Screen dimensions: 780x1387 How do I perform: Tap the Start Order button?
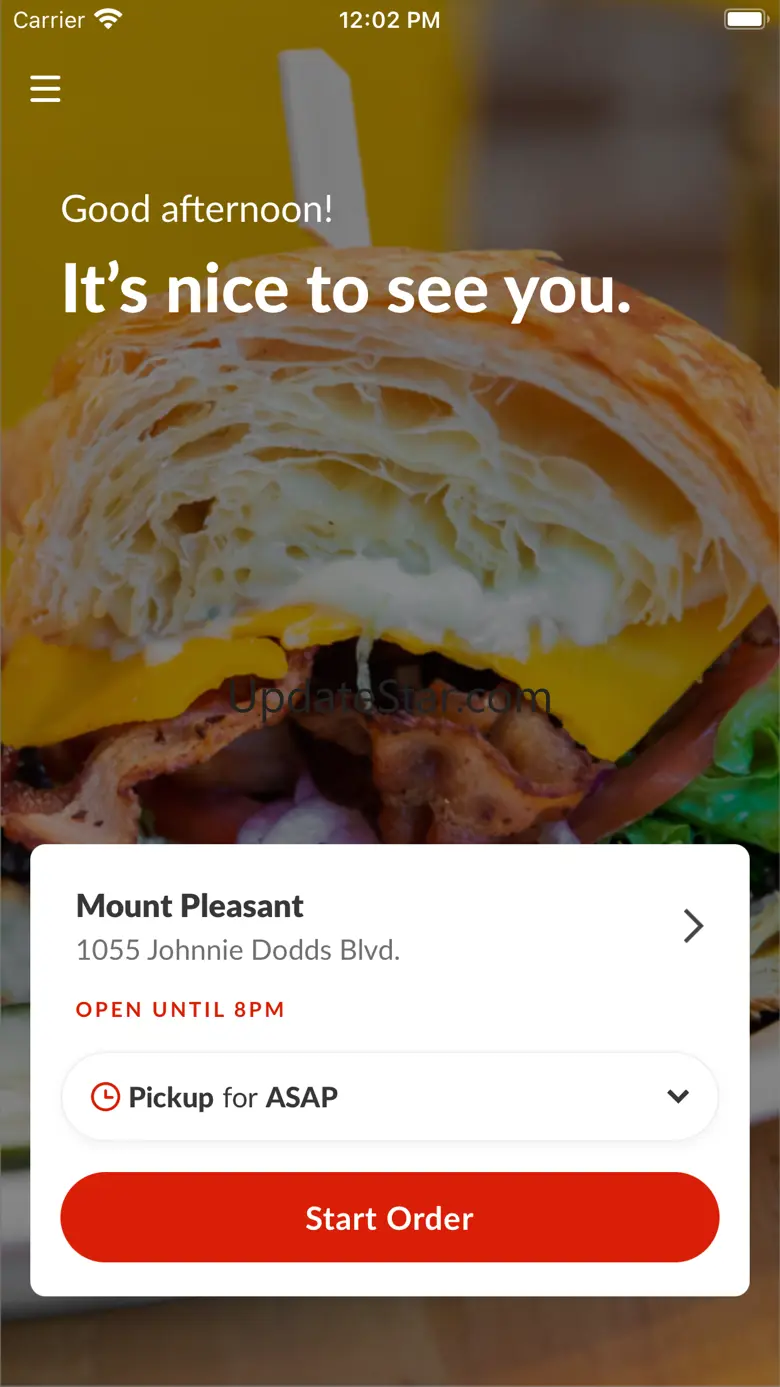click(390, 1217)
